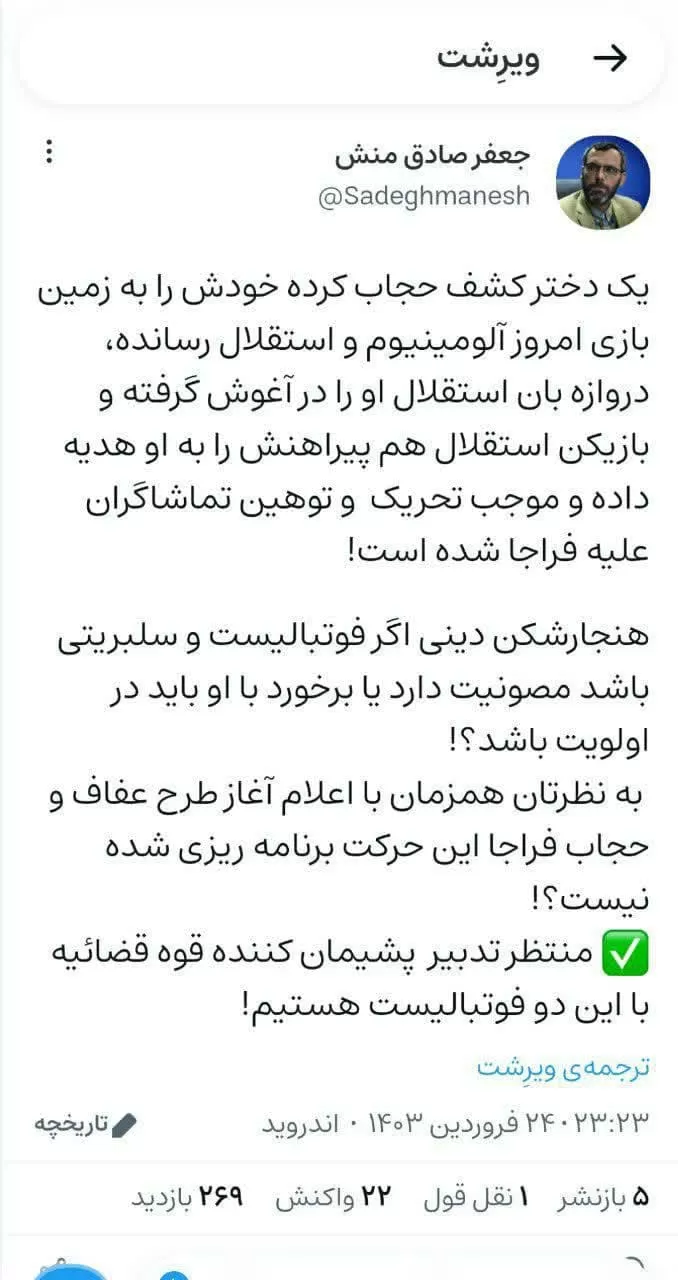View the ۵ بازنشر reposts list
Screen dimensions: 678x1280
click(603, 1196)
